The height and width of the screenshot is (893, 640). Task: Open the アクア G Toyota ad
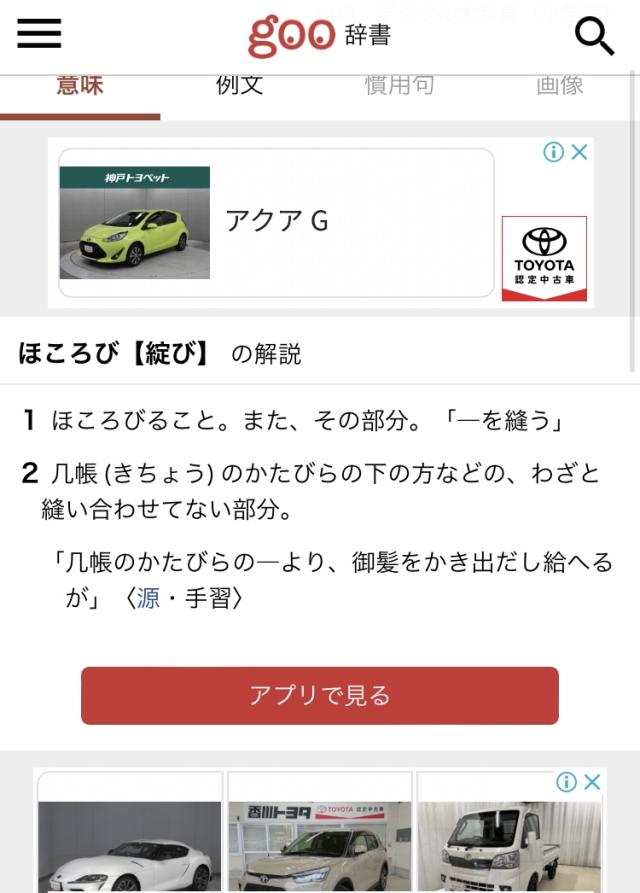[276, 222]
